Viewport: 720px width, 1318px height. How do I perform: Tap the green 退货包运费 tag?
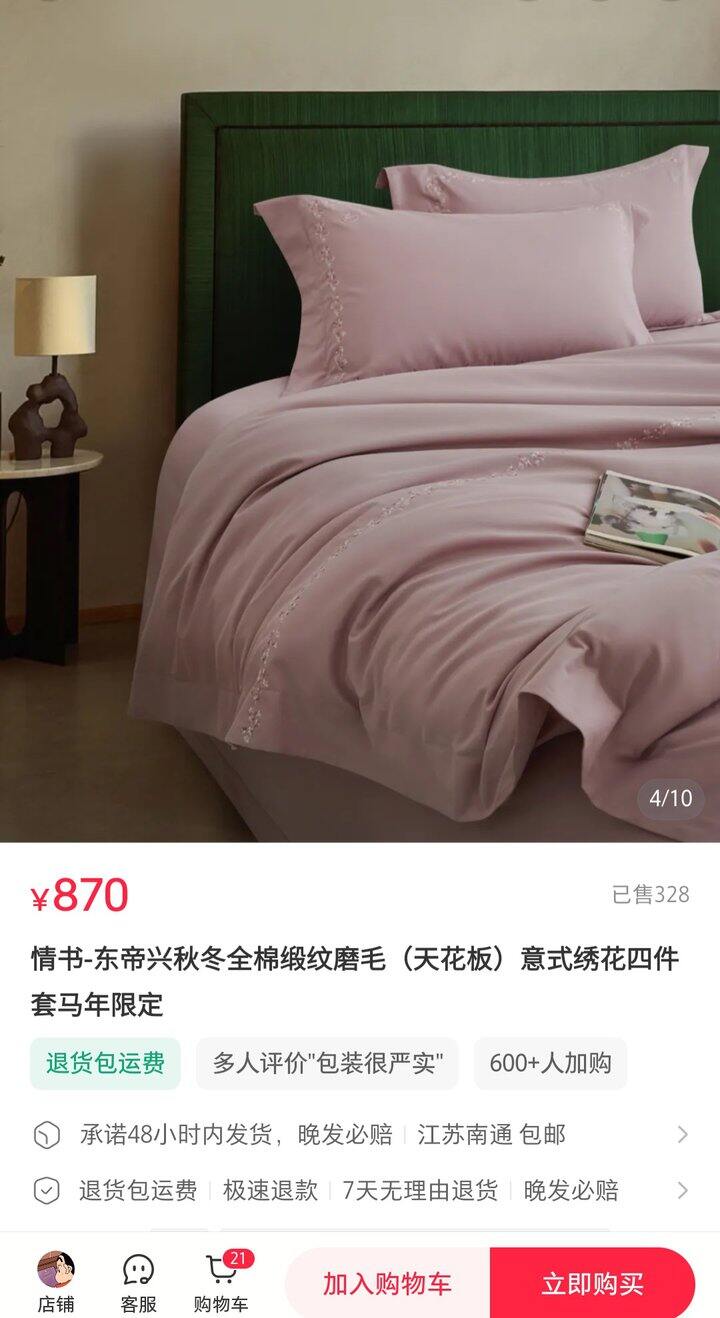point(105,1063)
